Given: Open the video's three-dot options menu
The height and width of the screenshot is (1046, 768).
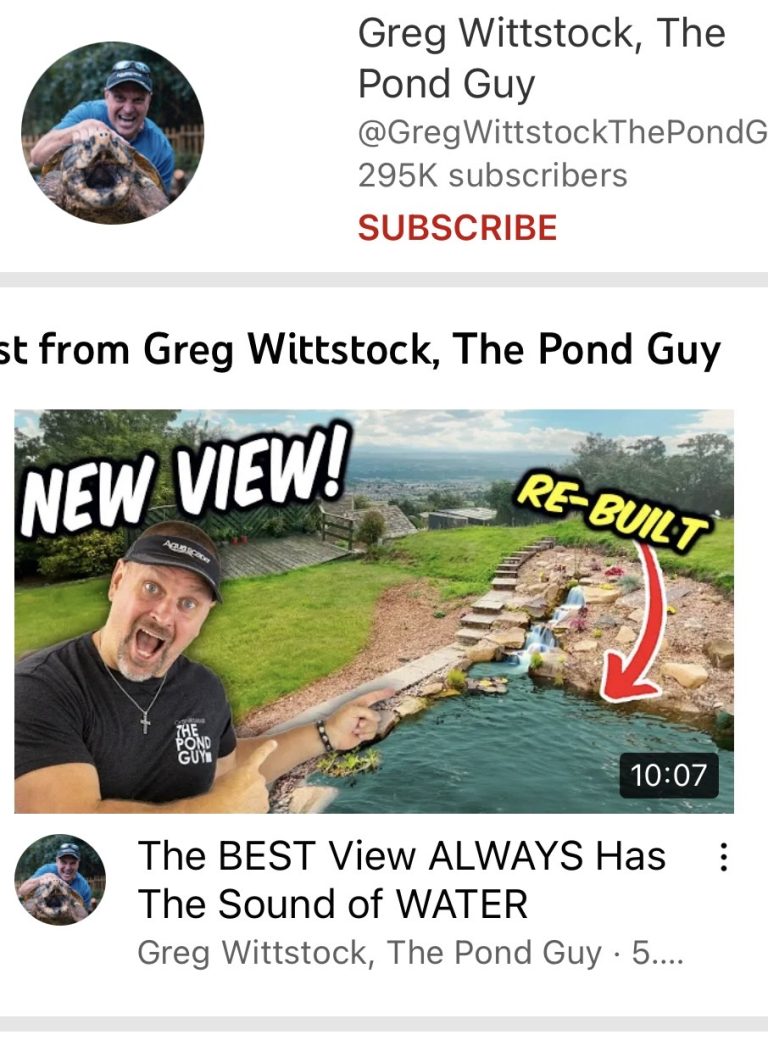Looking at the screenshot, I should [725, 859].
